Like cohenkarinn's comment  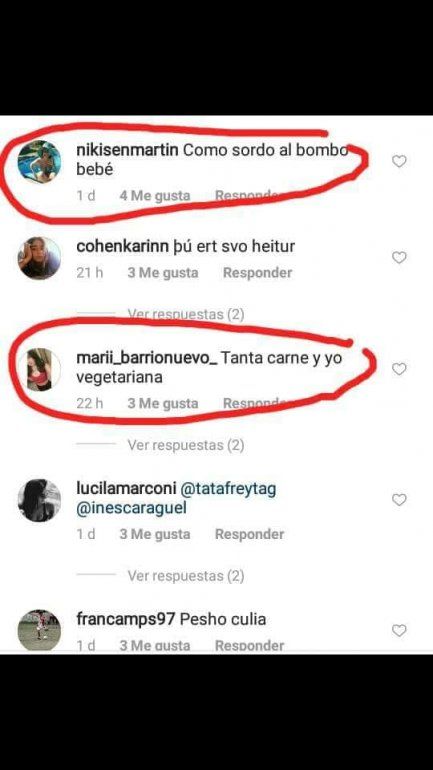tap(399, 257)
